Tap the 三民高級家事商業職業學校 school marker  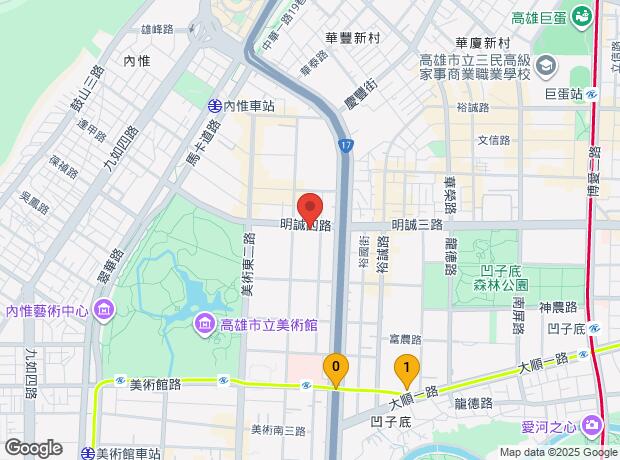point(546,67)
